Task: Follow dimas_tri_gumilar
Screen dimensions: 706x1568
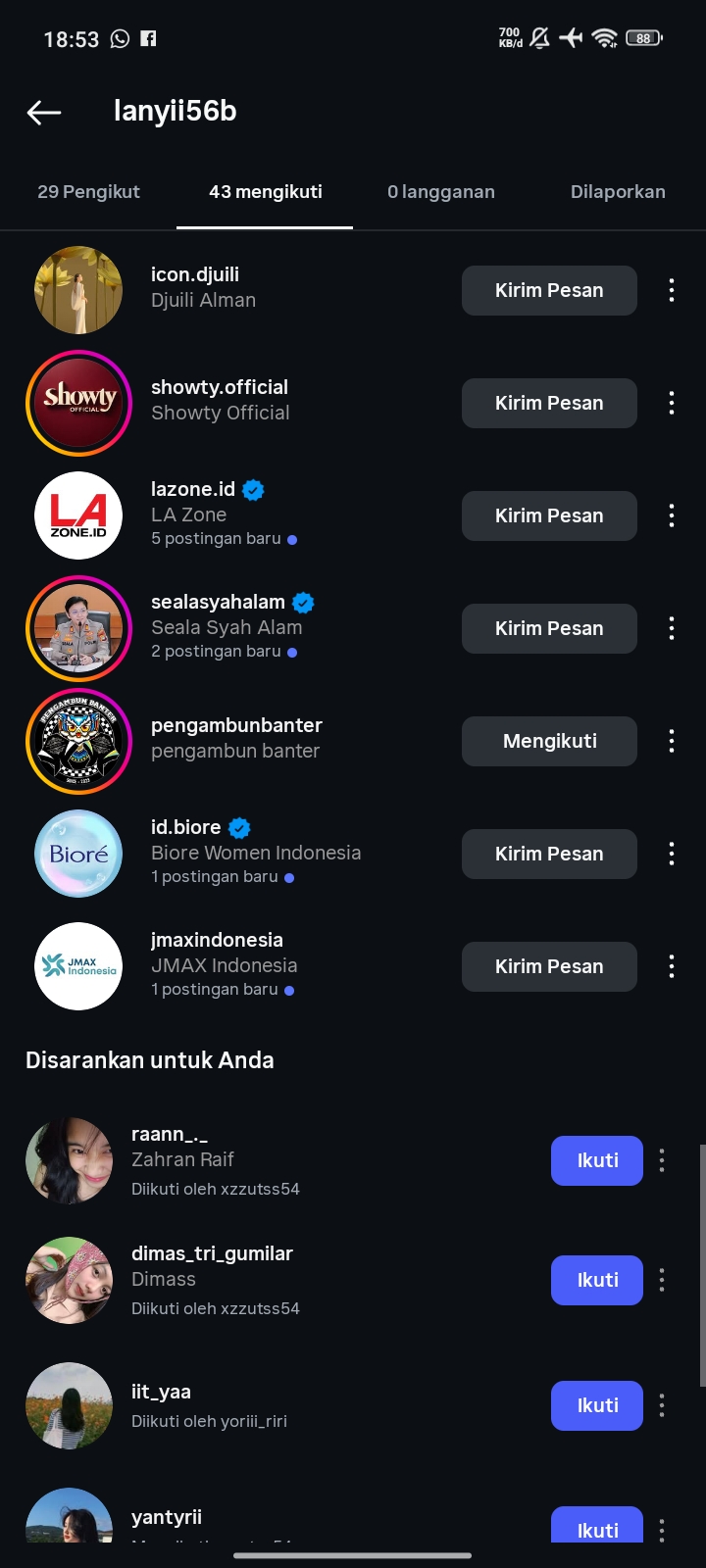Action: (597, 1280)
